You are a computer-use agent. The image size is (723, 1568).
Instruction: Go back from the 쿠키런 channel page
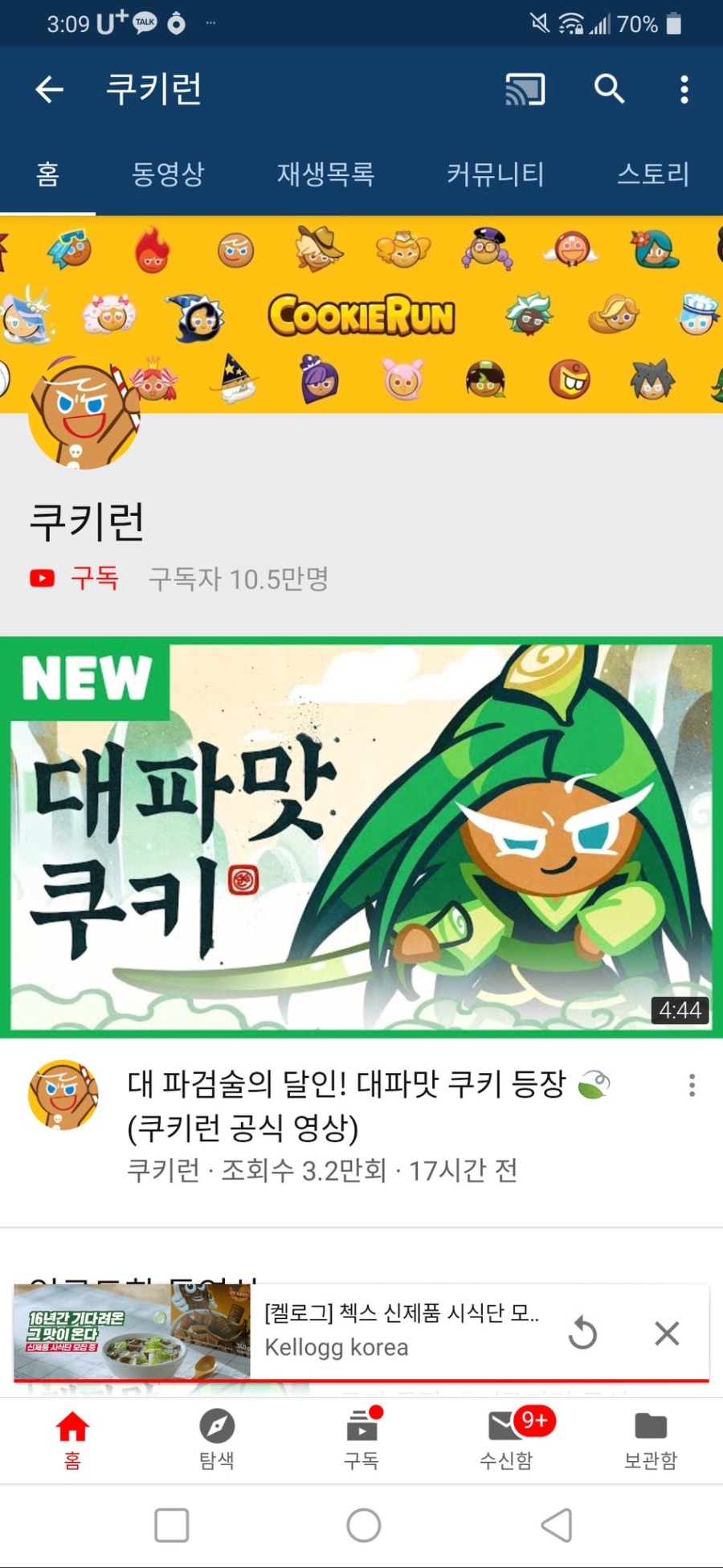coord(50,89)
